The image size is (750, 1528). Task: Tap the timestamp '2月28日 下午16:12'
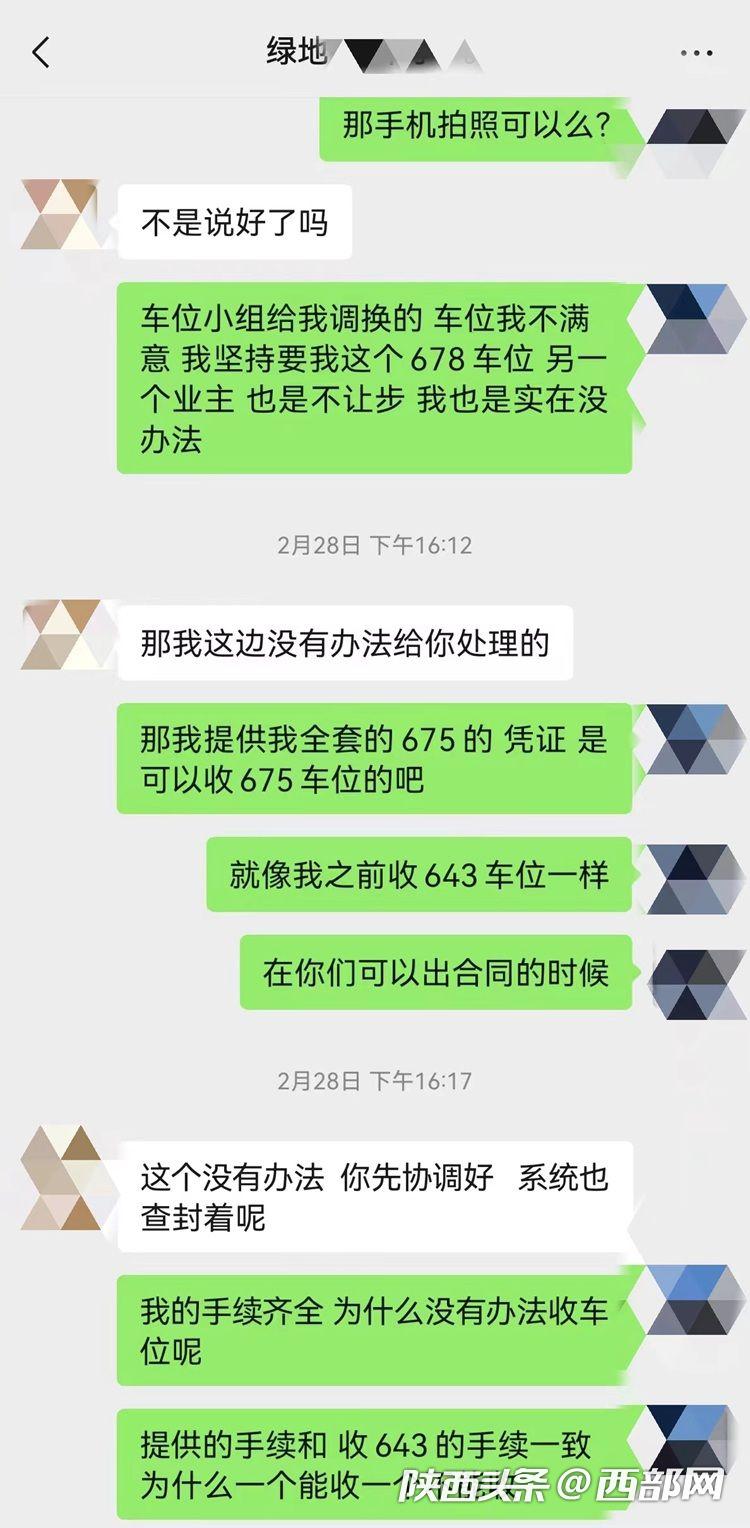[375, 546]
